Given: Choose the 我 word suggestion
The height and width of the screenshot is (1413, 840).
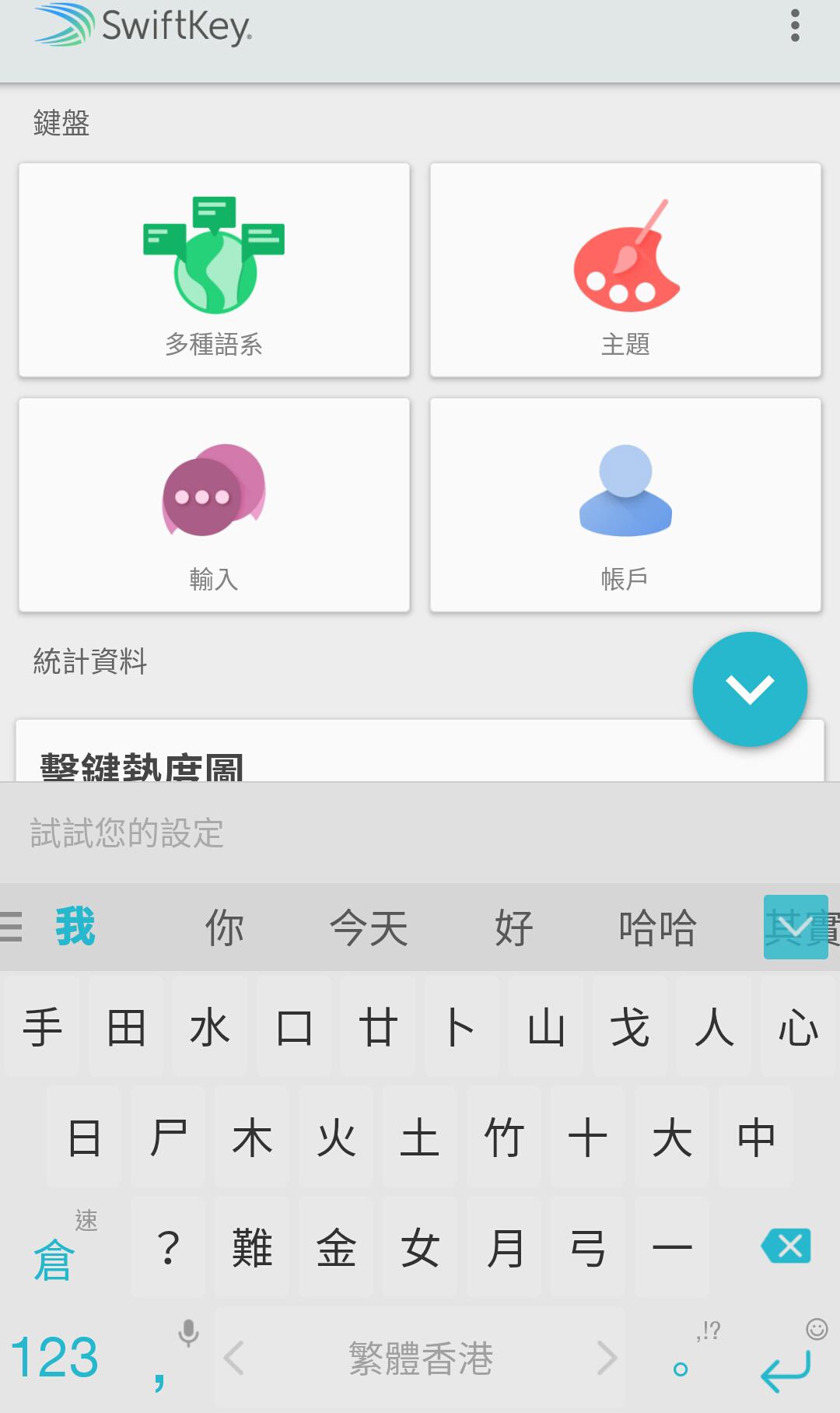Looking at the screenshot, I should [x=75, y=927].
